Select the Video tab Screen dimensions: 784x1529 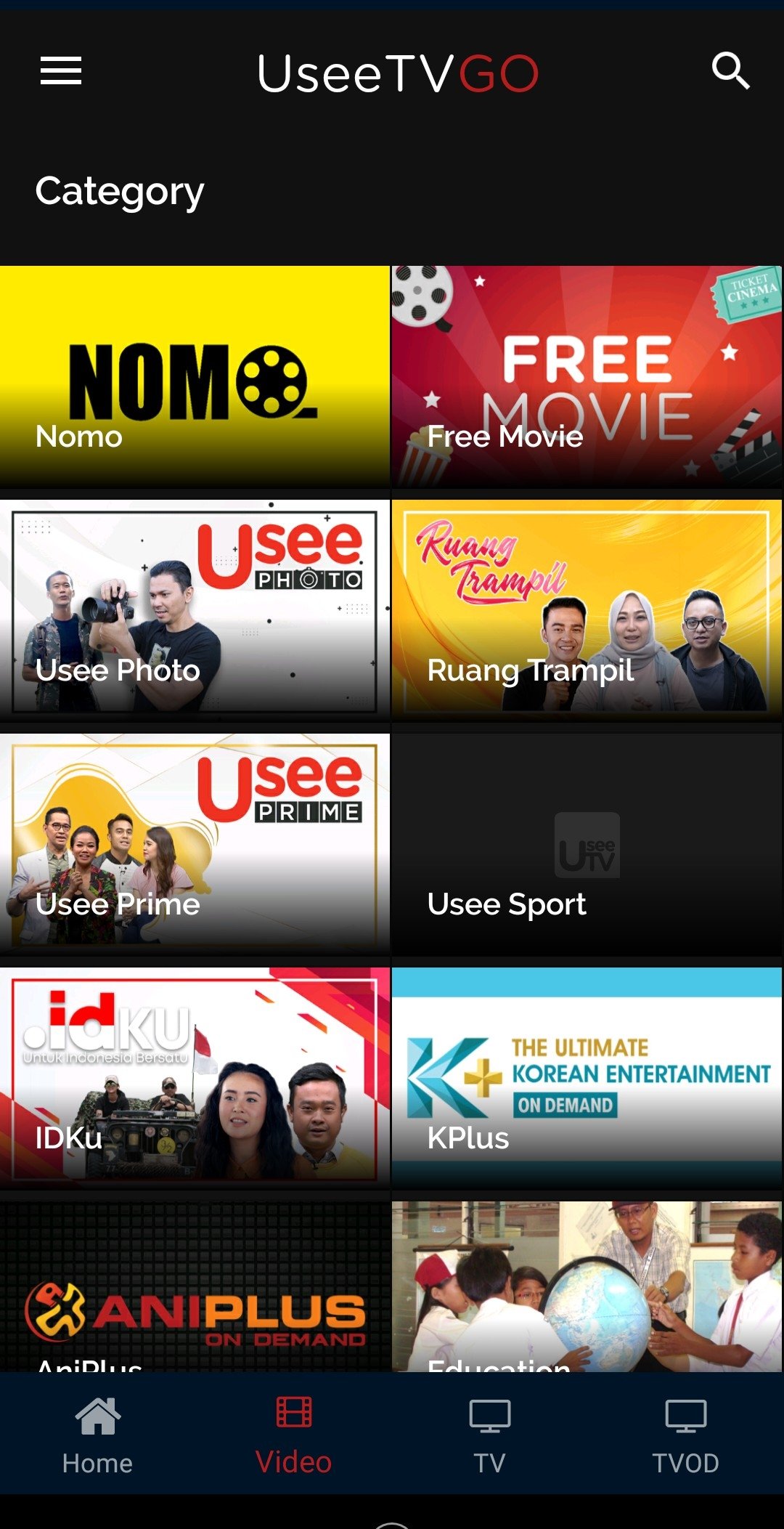(294, 1435)
